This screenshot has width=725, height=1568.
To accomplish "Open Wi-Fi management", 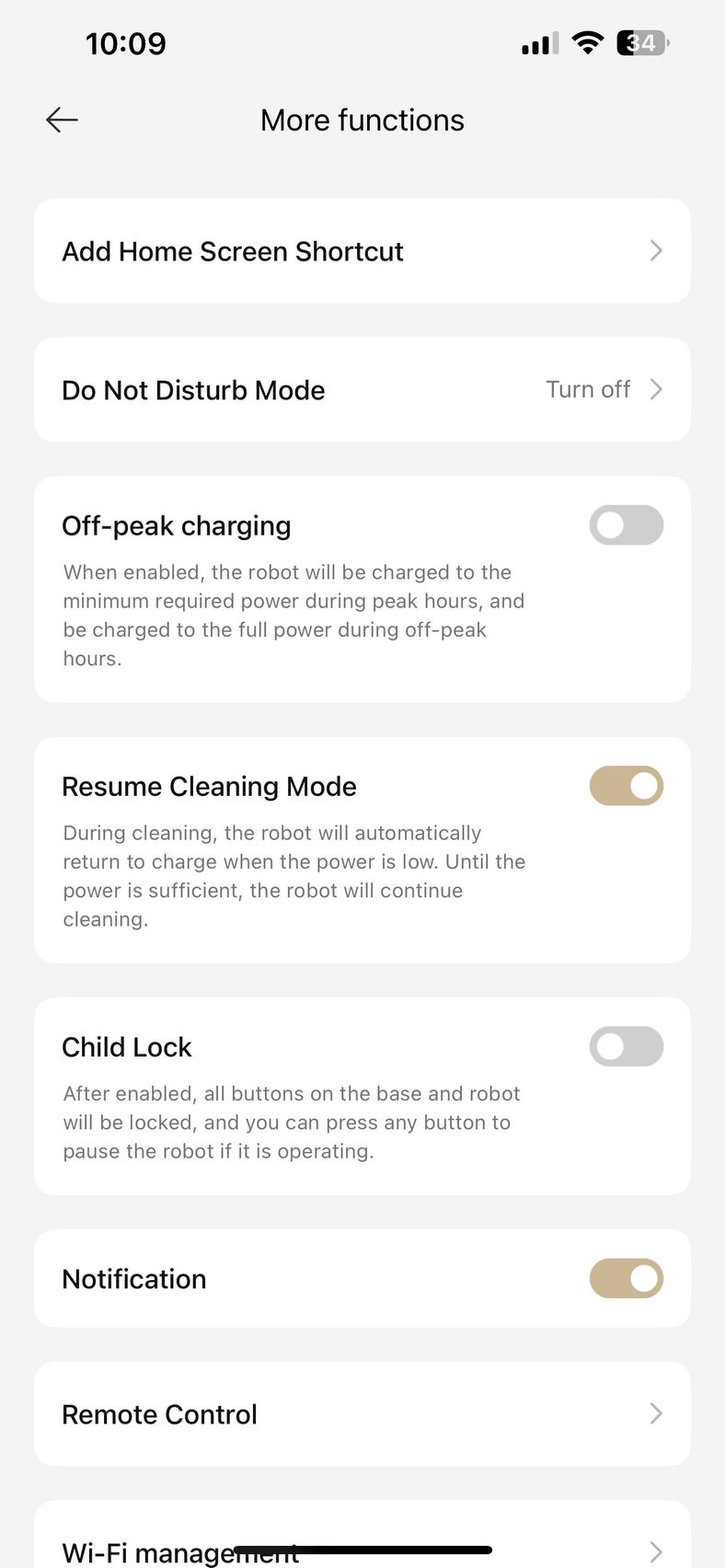I will [x=362, y=1537].
